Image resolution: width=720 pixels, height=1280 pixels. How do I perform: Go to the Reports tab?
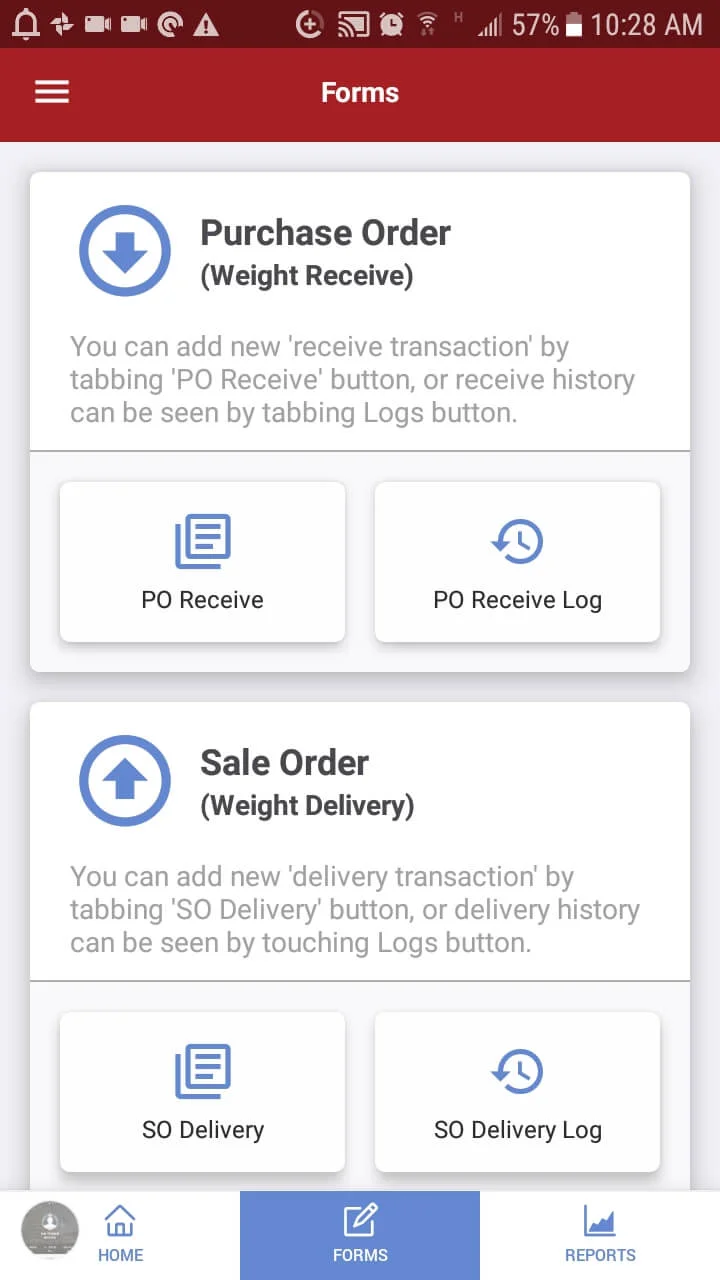[x=600, y=1235]
